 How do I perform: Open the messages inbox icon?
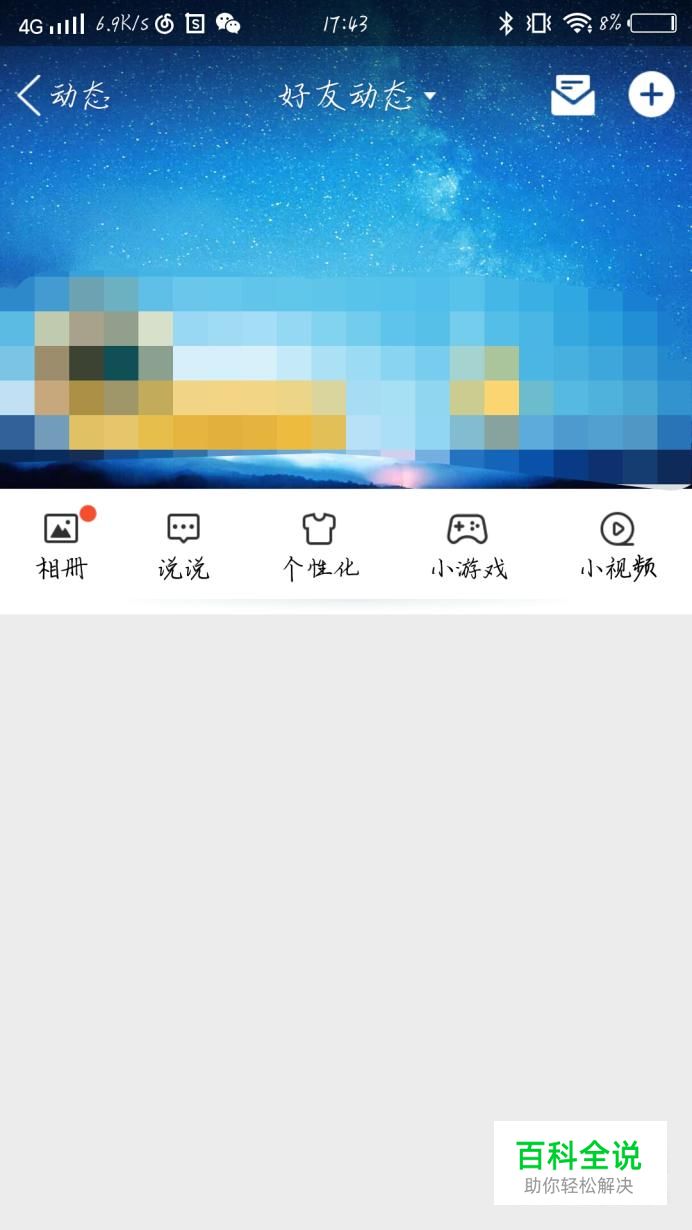pos(573,96)
